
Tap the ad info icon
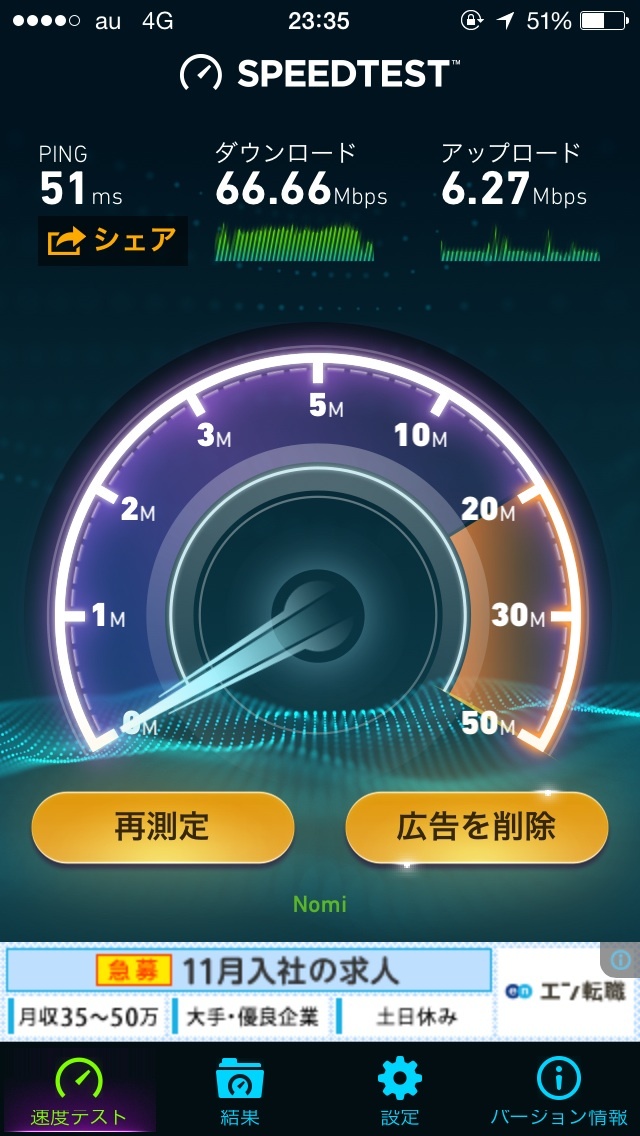tap(622, 961)
